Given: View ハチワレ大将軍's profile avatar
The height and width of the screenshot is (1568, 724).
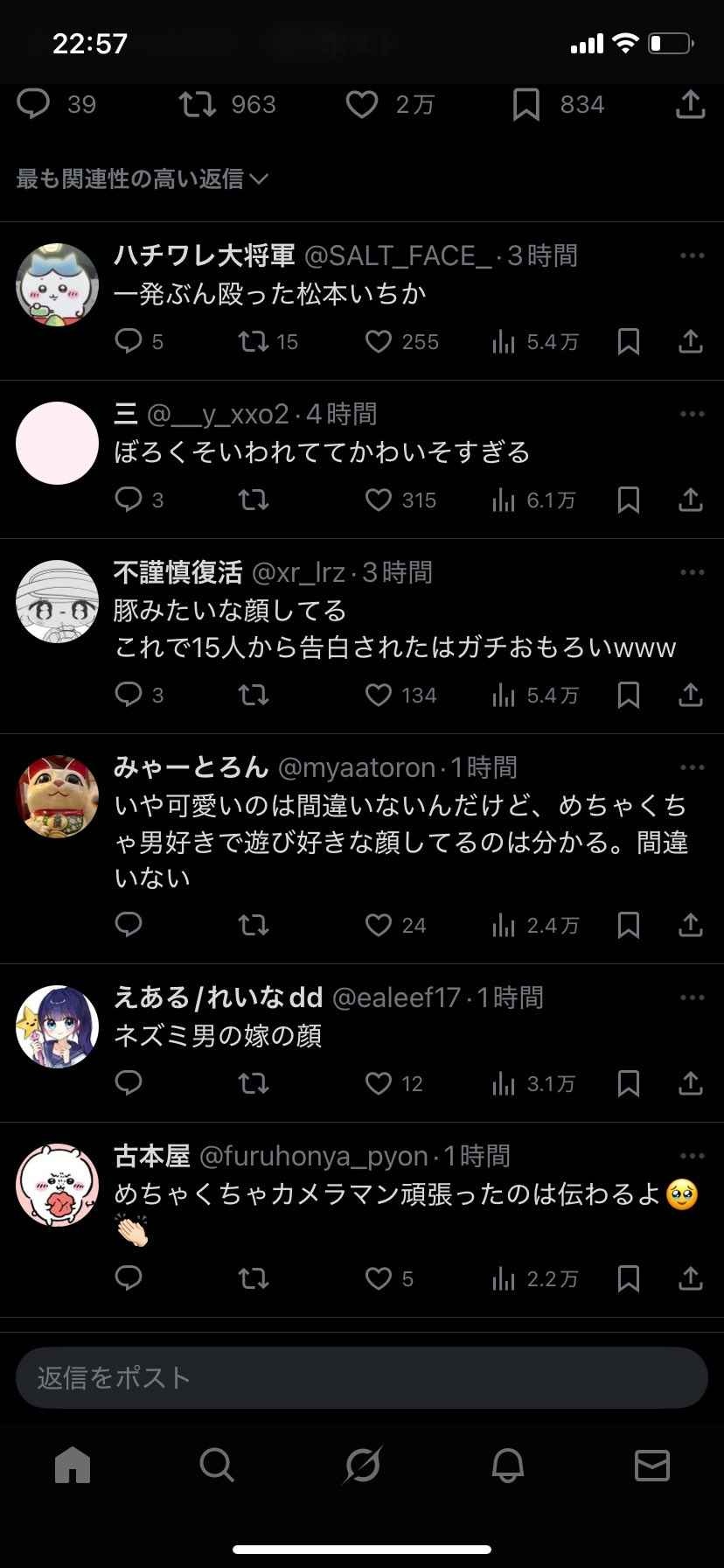Looking at the screenshot, I should [58, 285].
